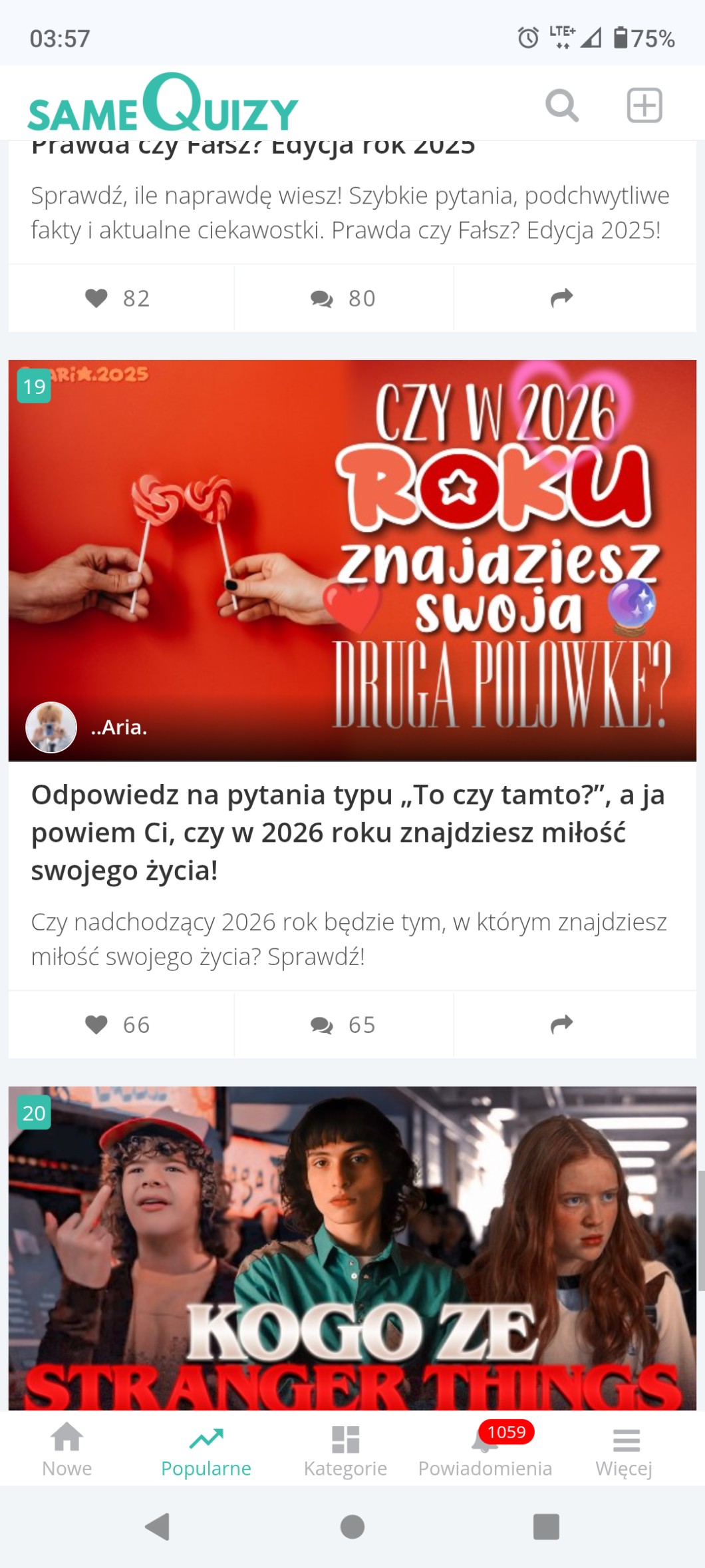Open the 2026 druga połówka quiz card
This screenshot has height=1568, width=705.
352,560
